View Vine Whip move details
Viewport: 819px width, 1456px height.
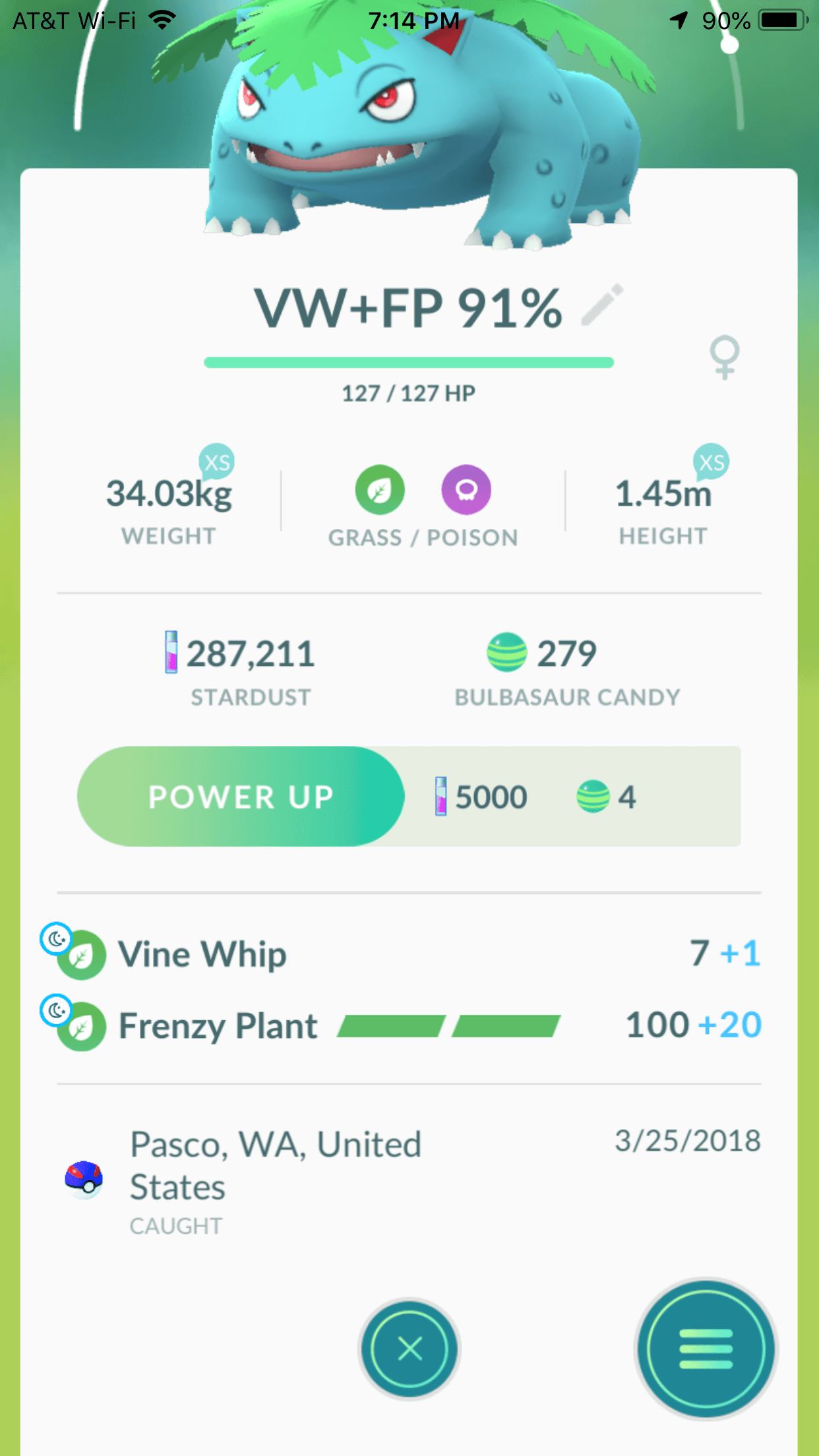[x=409, y=954]
